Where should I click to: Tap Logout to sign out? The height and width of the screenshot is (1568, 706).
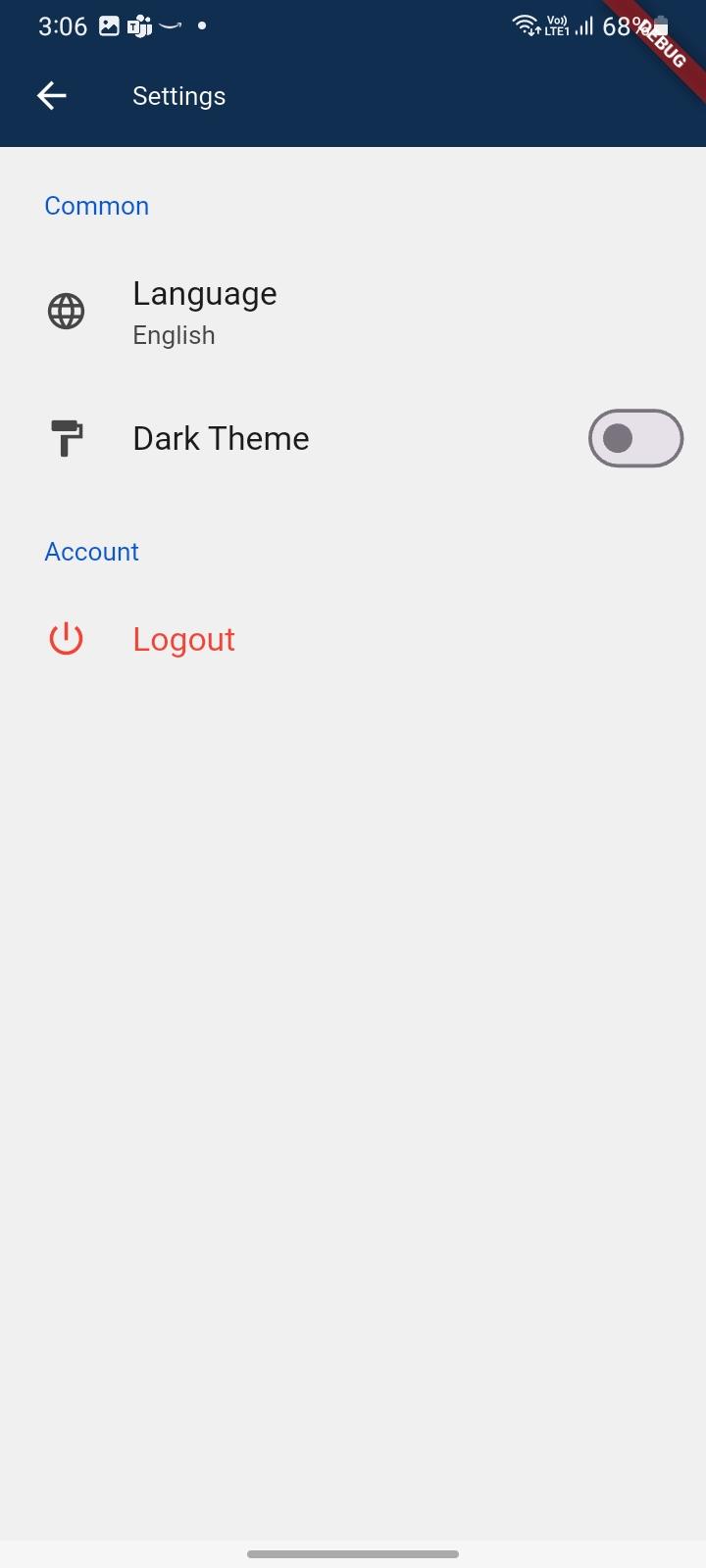(x=183, y=639)
